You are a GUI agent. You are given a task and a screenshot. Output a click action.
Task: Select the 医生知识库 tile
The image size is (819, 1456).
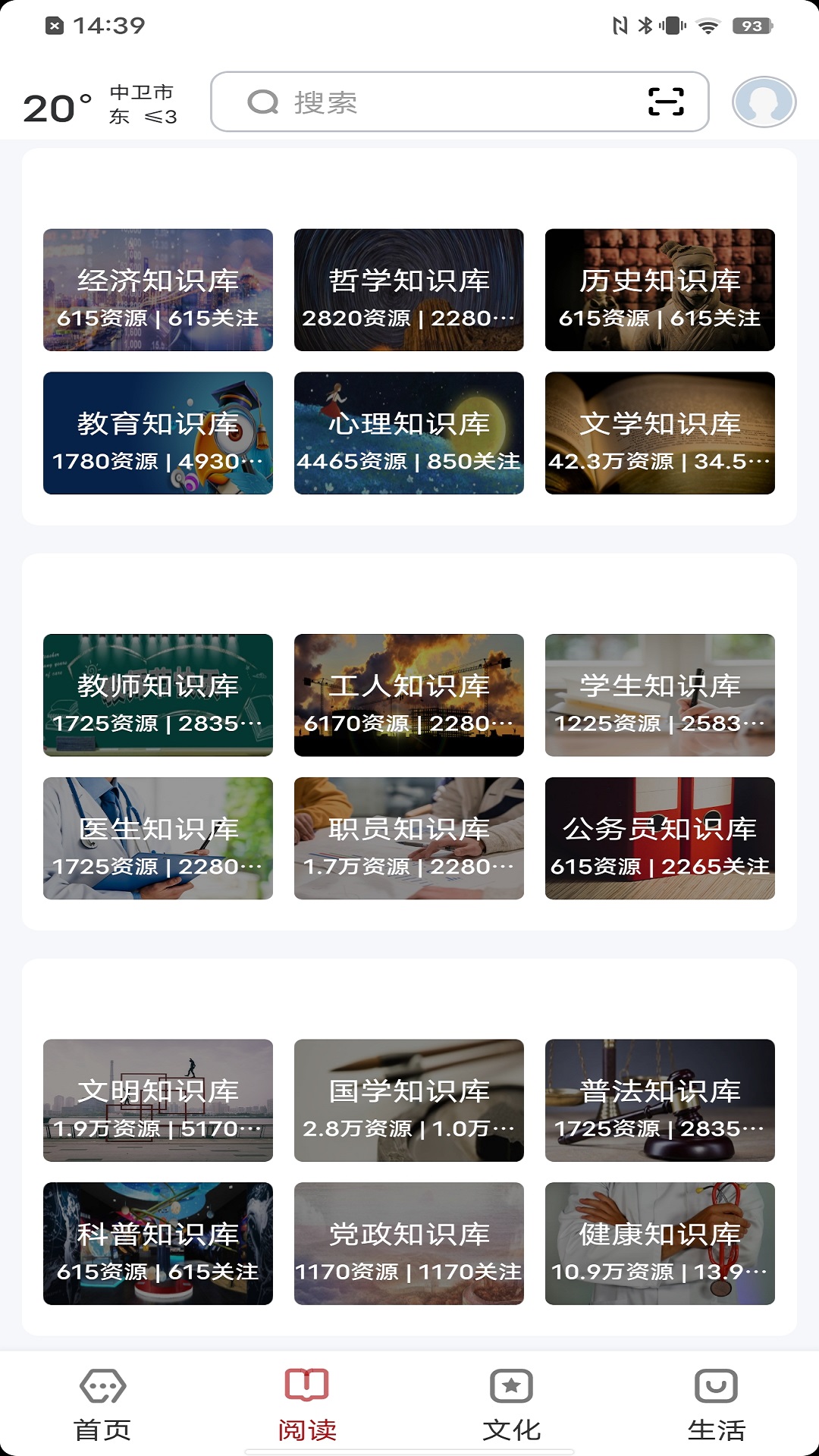coord(158,839)
